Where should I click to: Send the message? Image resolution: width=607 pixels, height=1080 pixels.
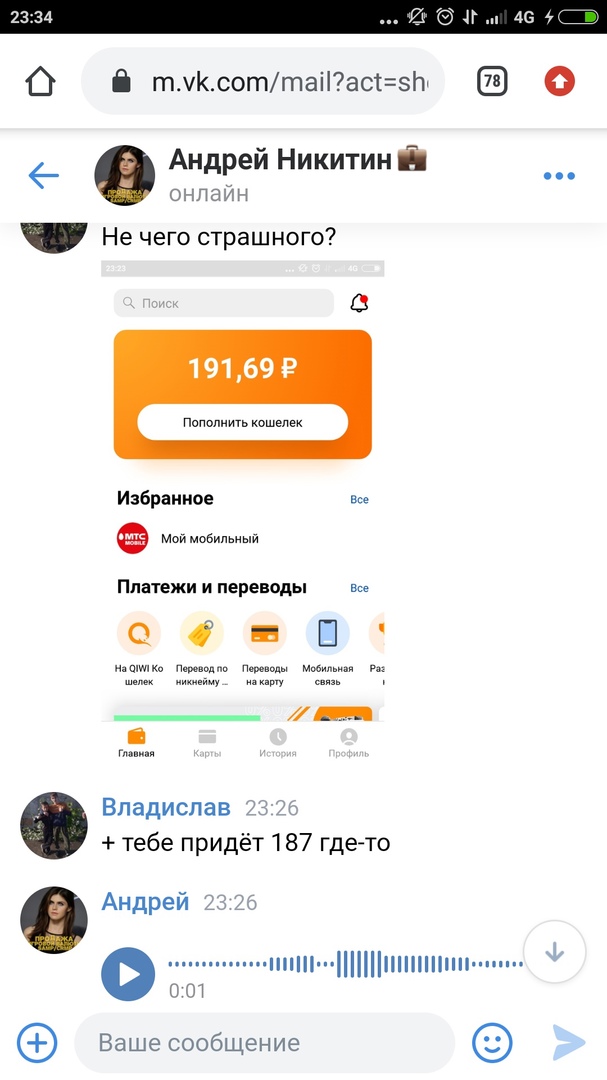(x=569, y=1043)
